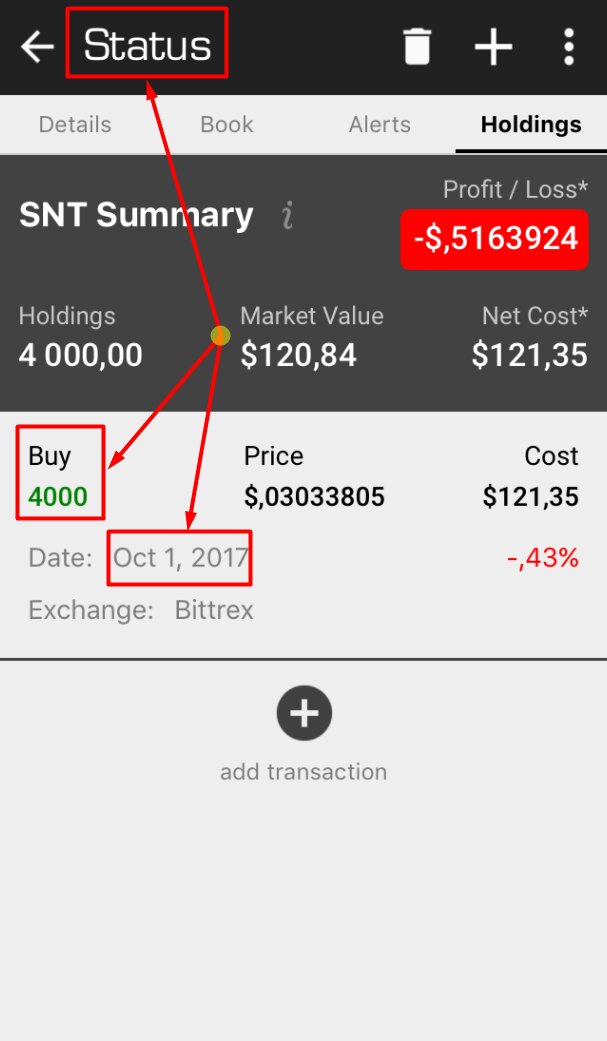Screen dimensions: 607x1041
Task: Switch to the Details tab
Action: [75, 125]
